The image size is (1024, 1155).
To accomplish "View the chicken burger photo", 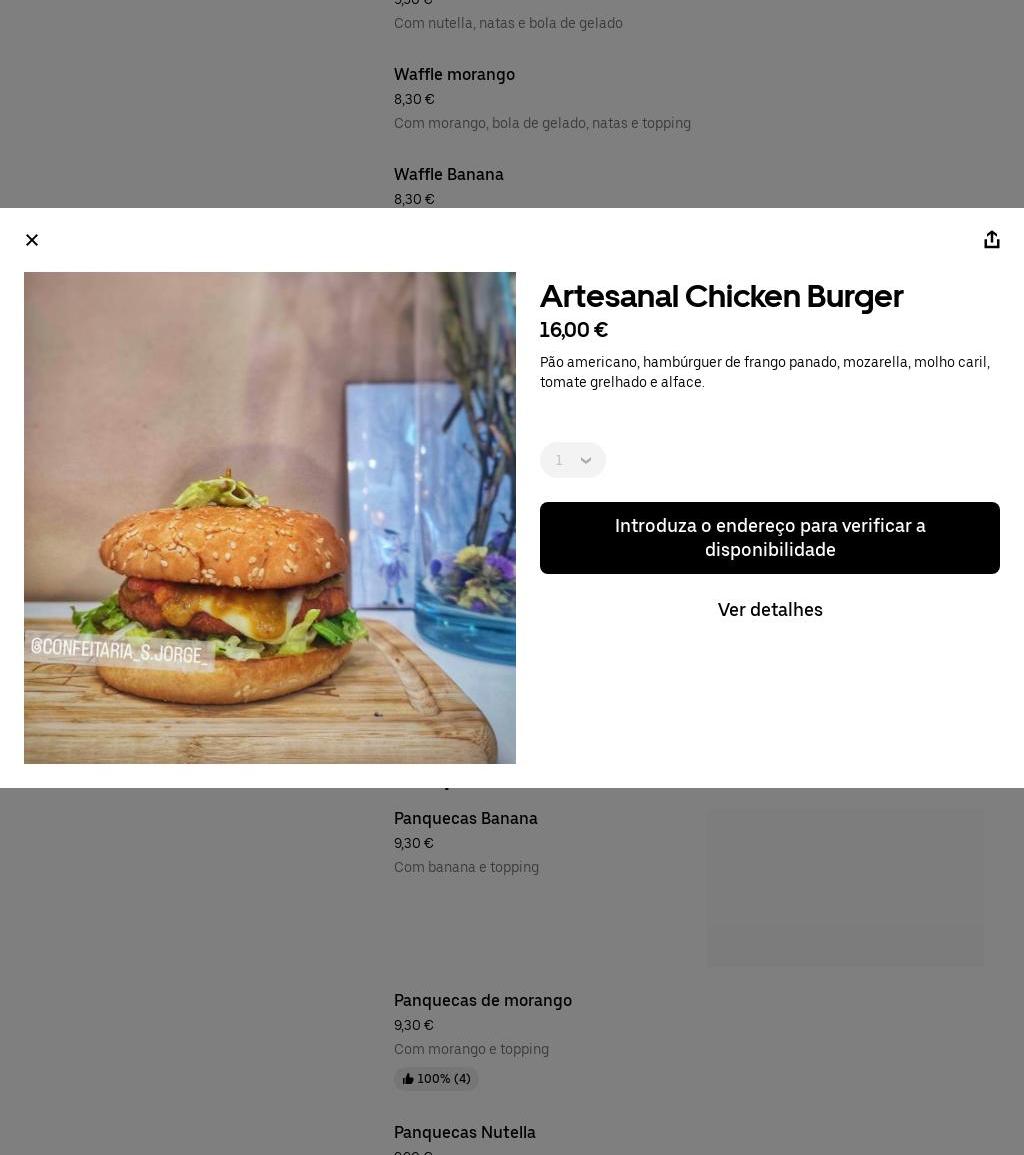I will (270, 518).
